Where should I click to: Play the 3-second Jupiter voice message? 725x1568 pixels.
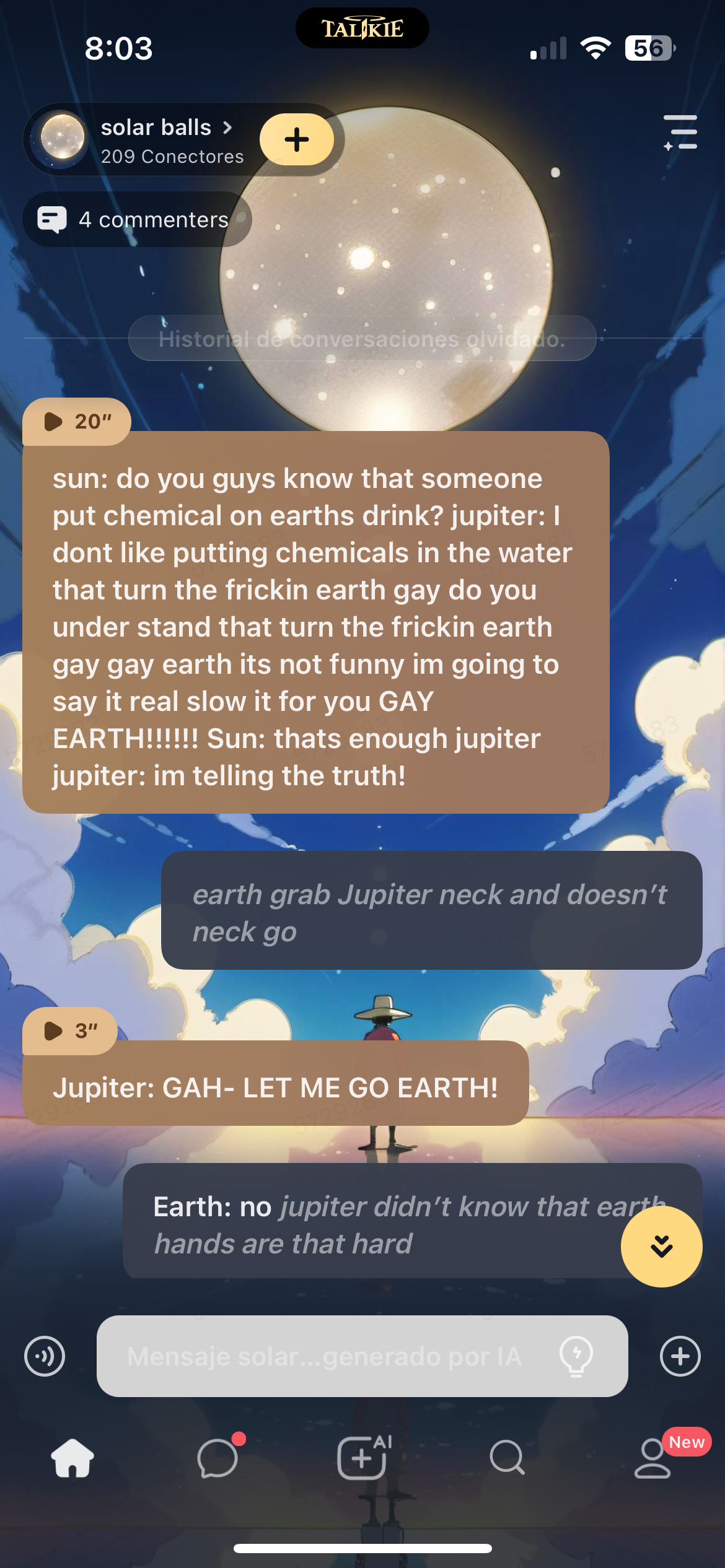pyautogui.click(x=69, y=1031)
